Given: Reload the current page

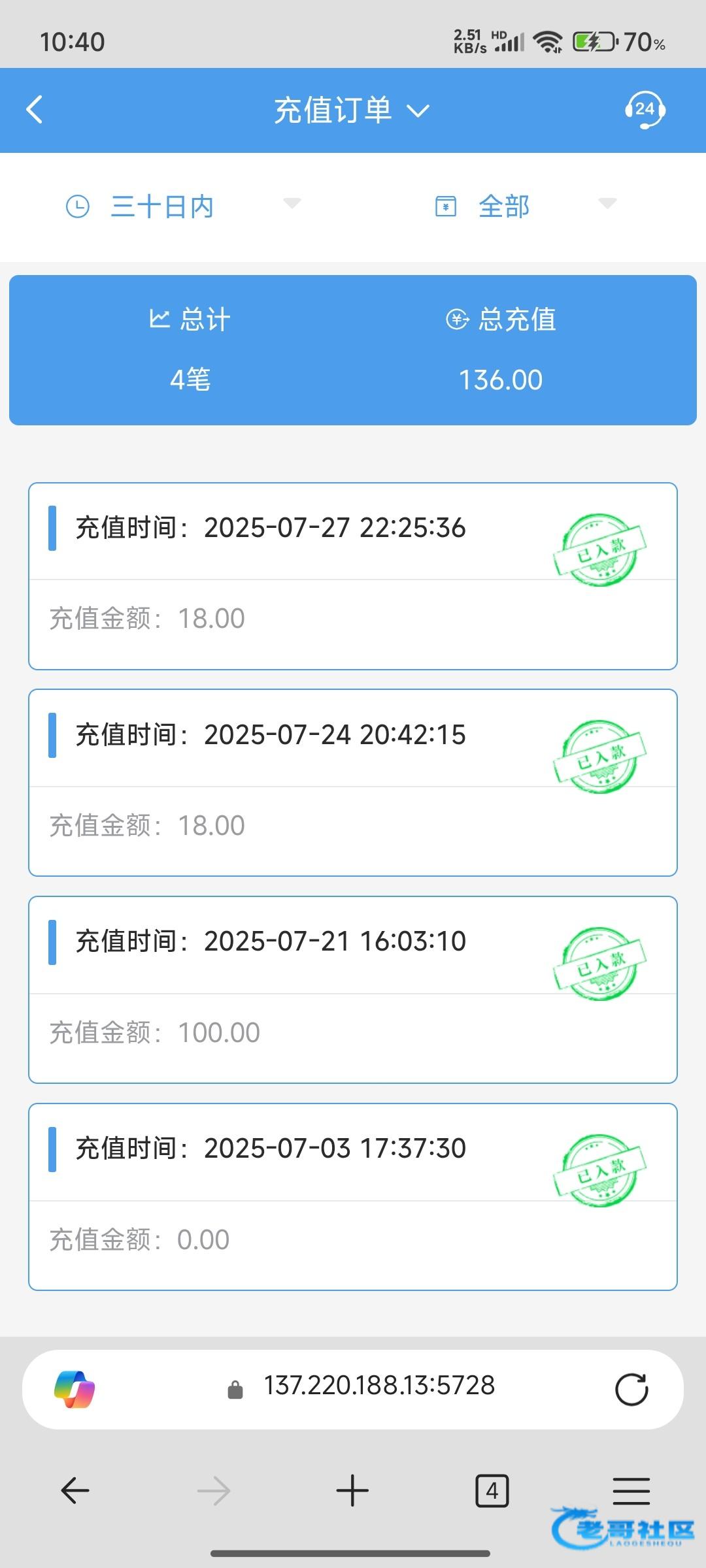Looking at the screenshot, I should click(x=631, y=1389).
